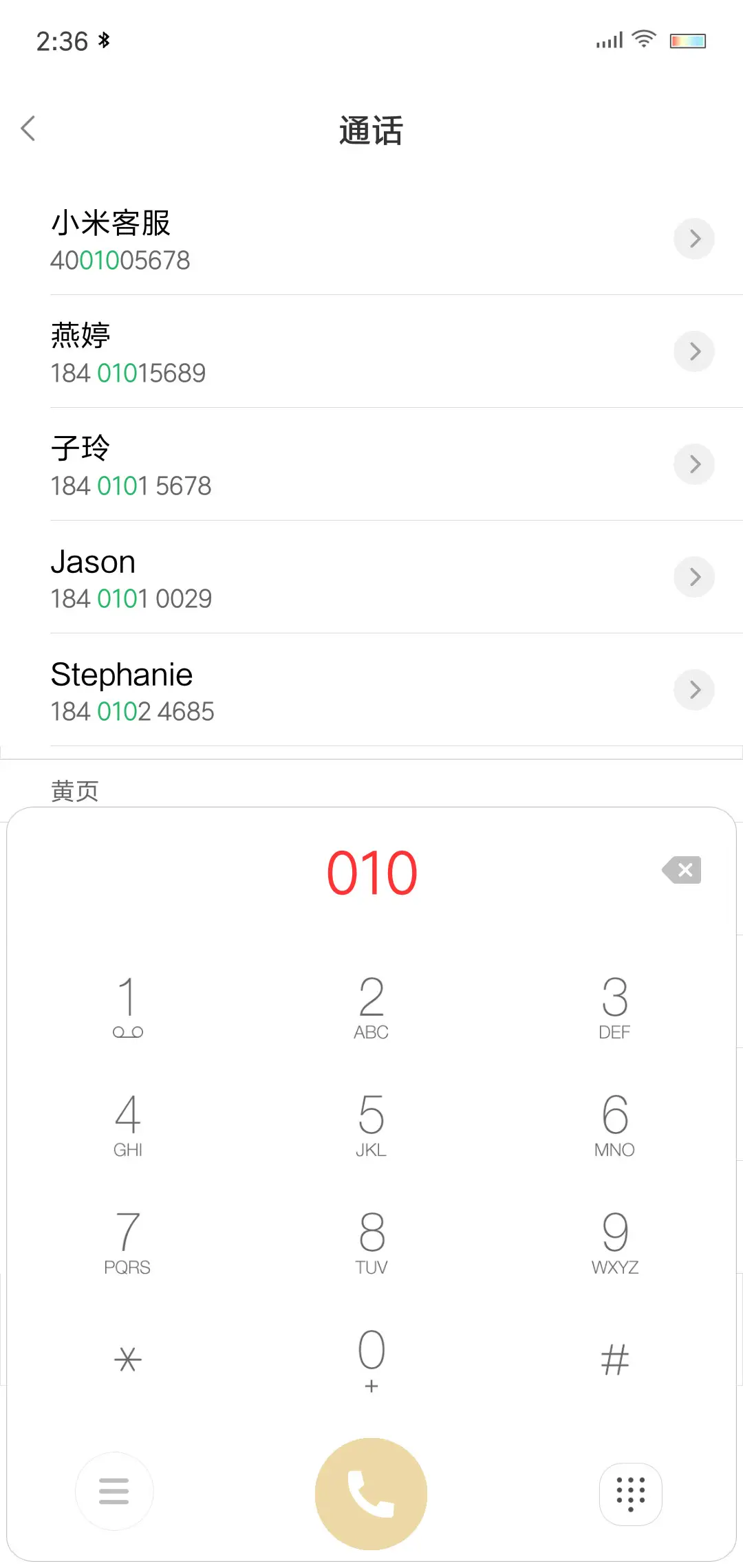Open Stephanie's call detail arrow

[x=694, y=690]
